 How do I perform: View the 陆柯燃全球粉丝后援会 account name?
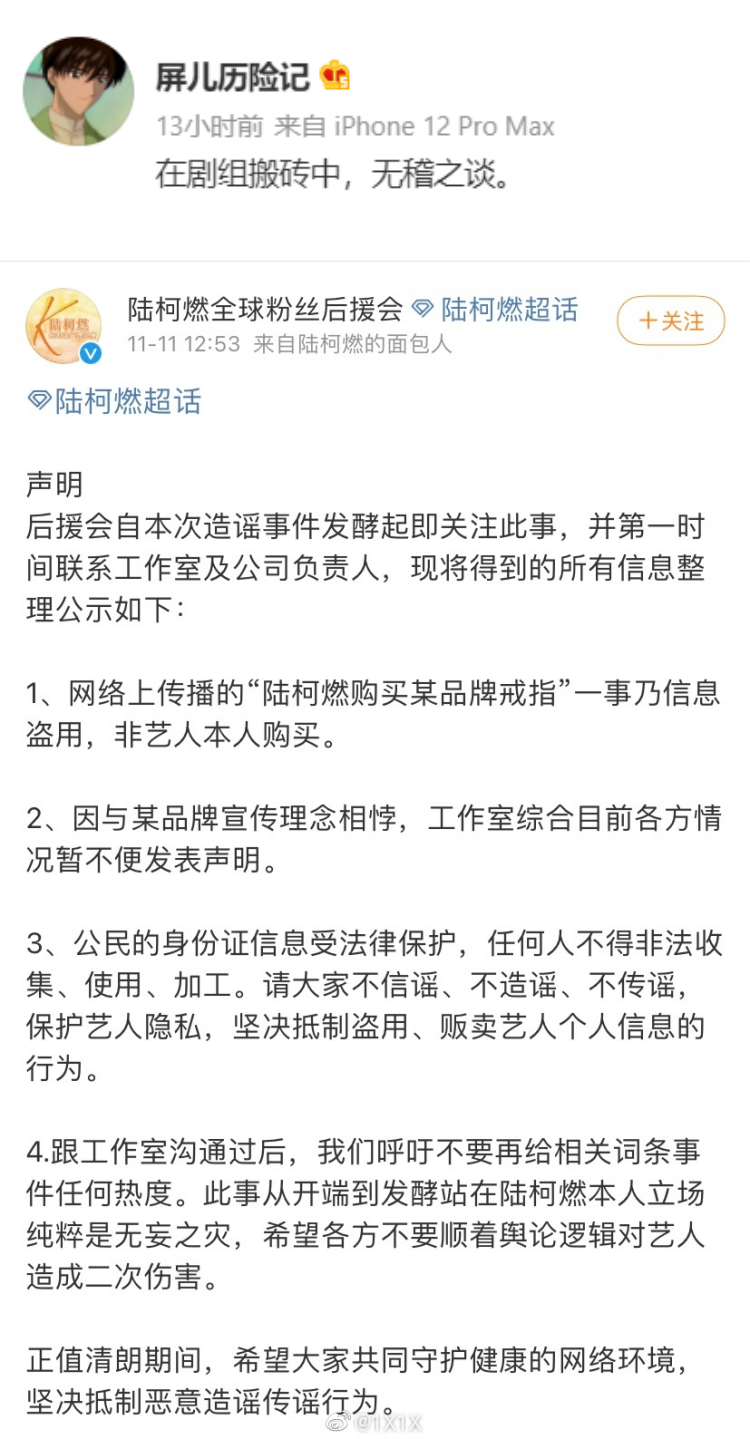coord(265,309)
